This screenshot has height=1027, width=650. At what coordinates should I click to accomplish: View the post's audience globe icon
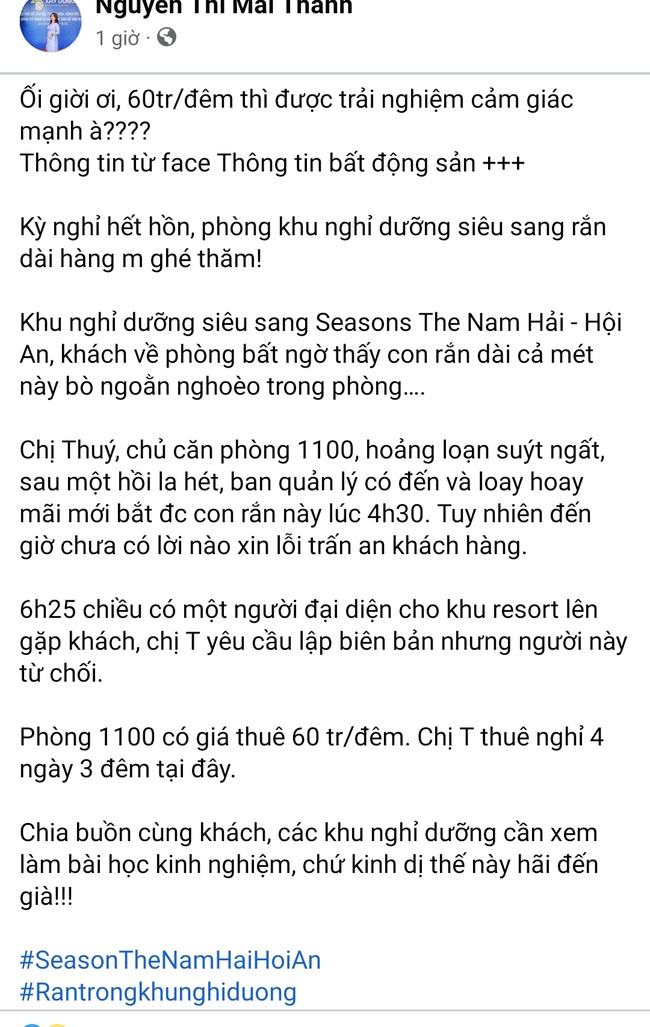coord(166,38)
